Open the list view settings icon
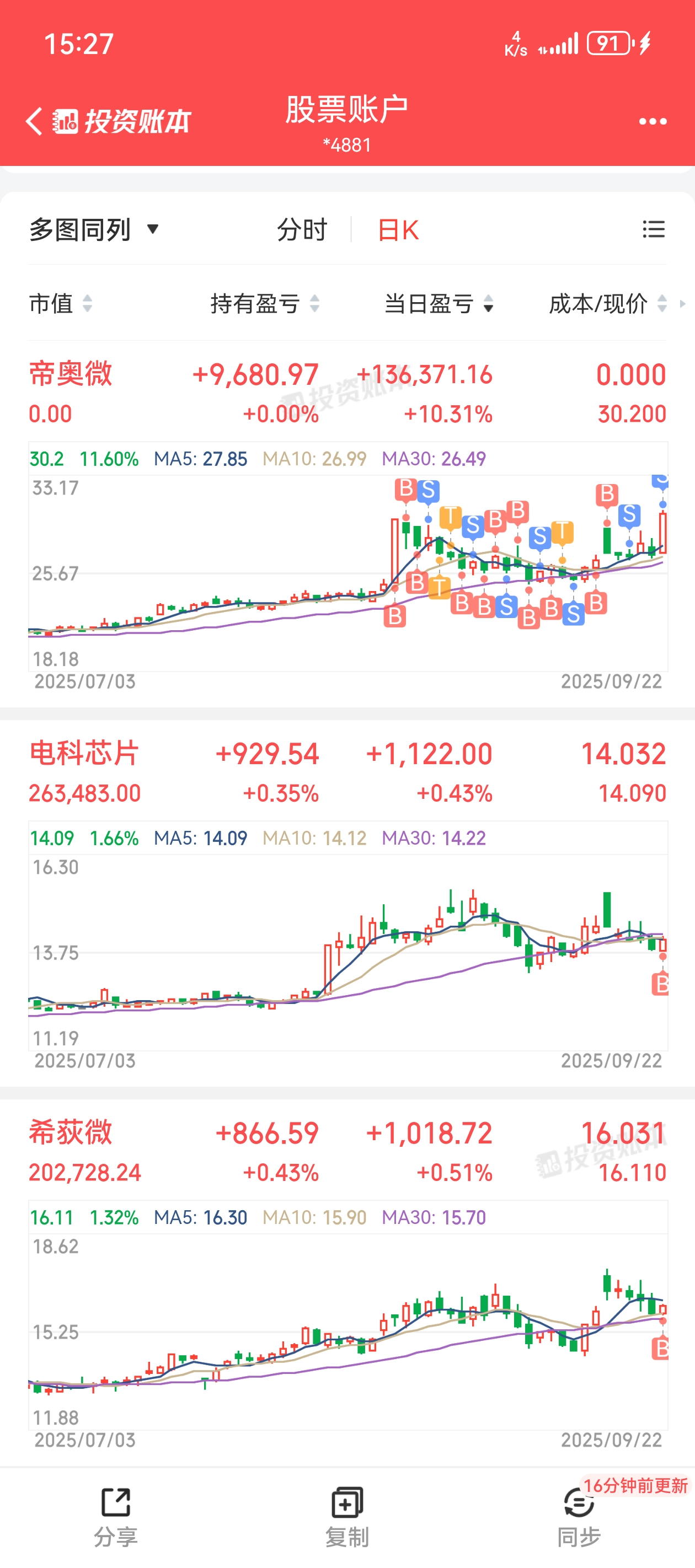 [654, 229]
